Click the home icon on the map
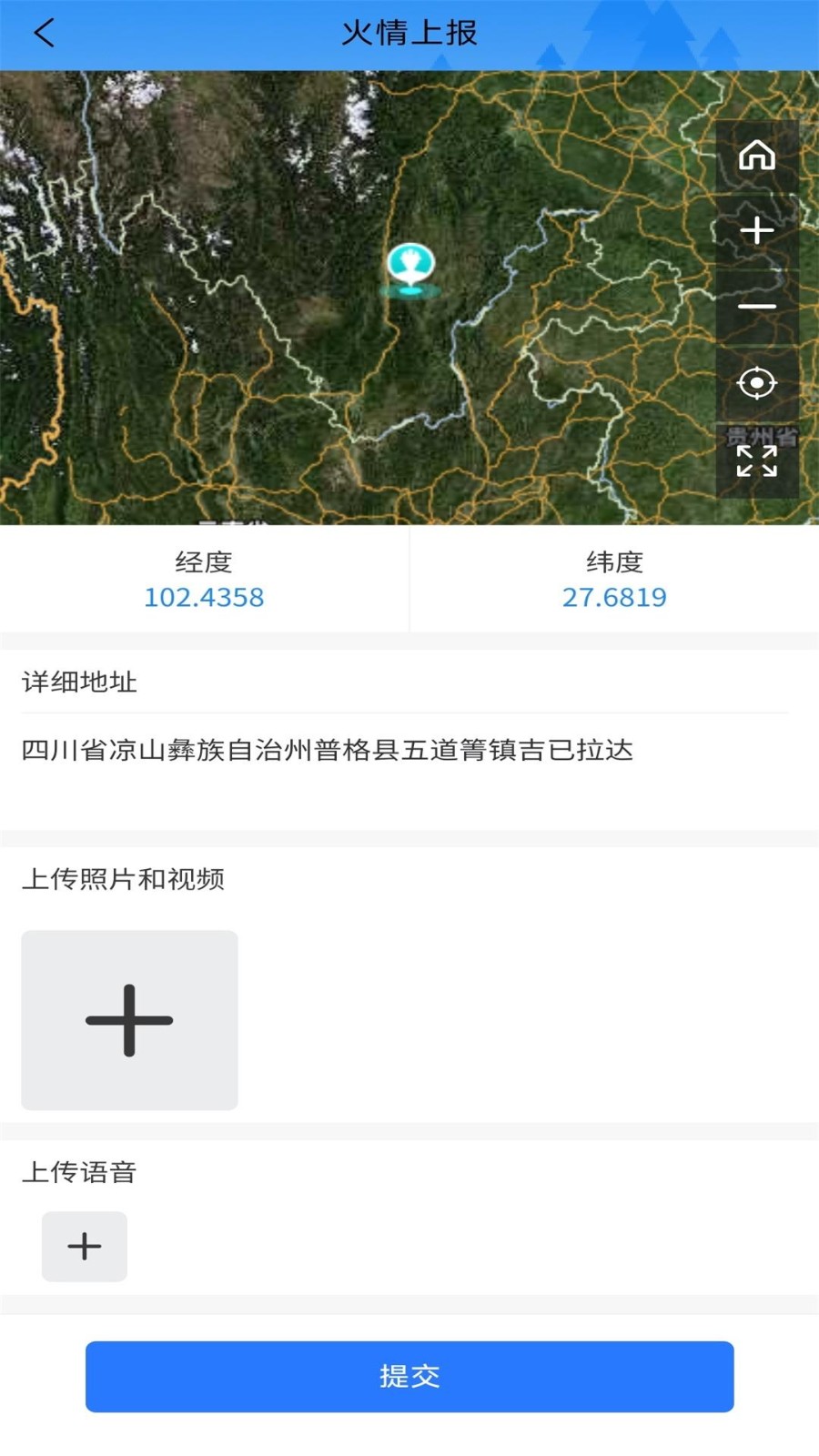The height and width of the screenshot is (1456, 819). (x=757, y=157)
